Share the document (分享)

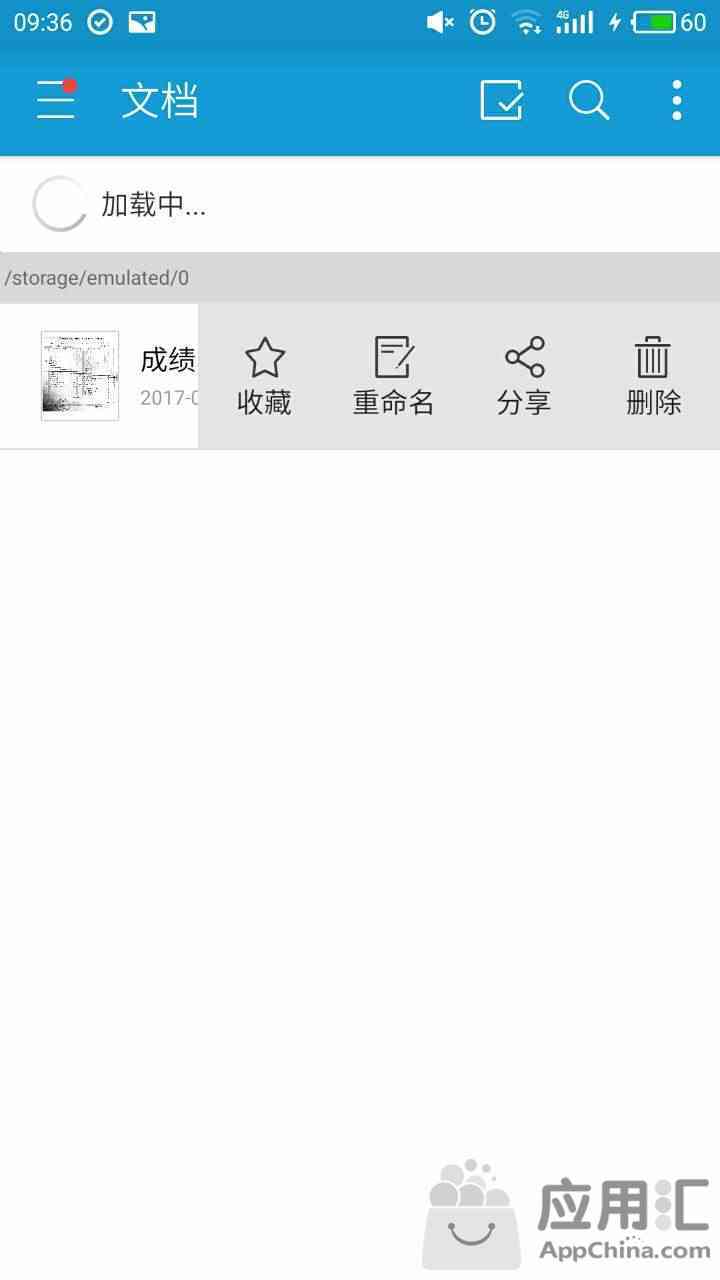[x=524, y=376]
